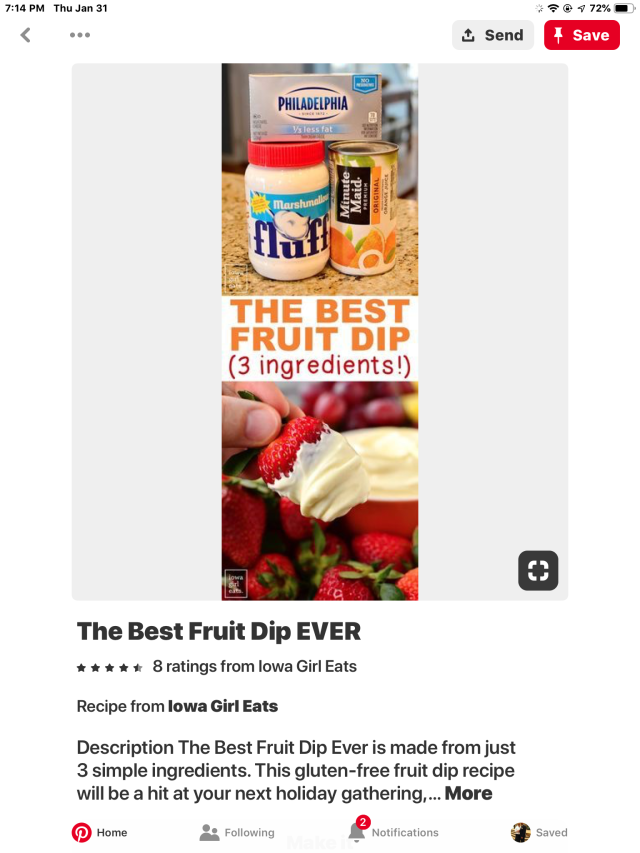This screenshot has width=640, height=853.
Task: Send this pin to someone
Action: click(492, 35)
